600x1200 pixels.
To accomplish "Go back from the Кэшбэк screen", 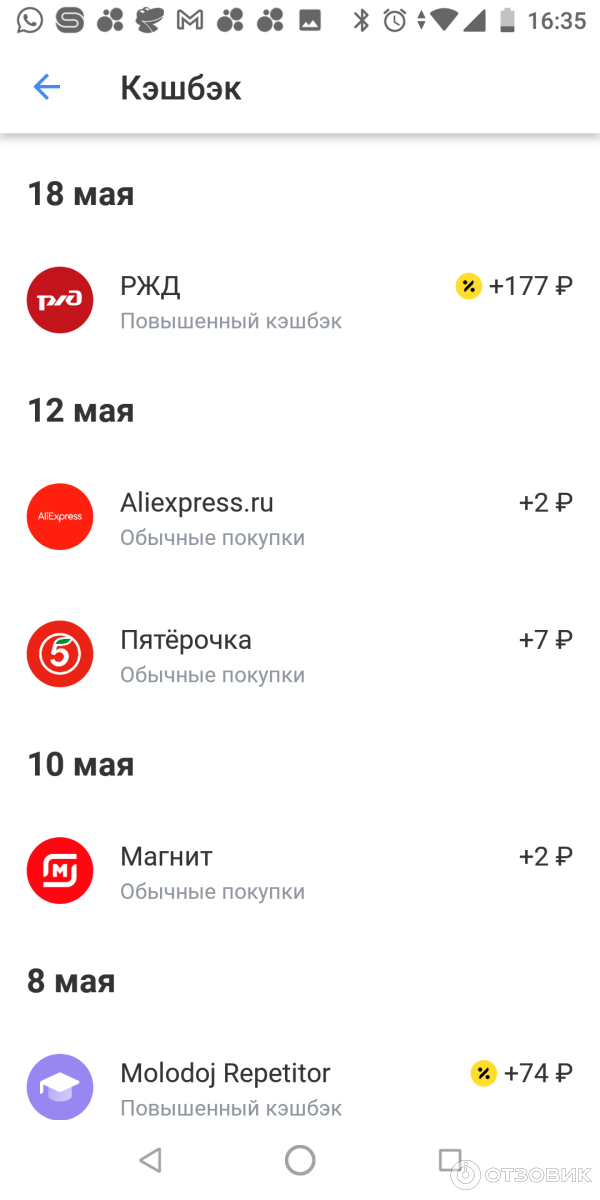I will pos(47,88).
